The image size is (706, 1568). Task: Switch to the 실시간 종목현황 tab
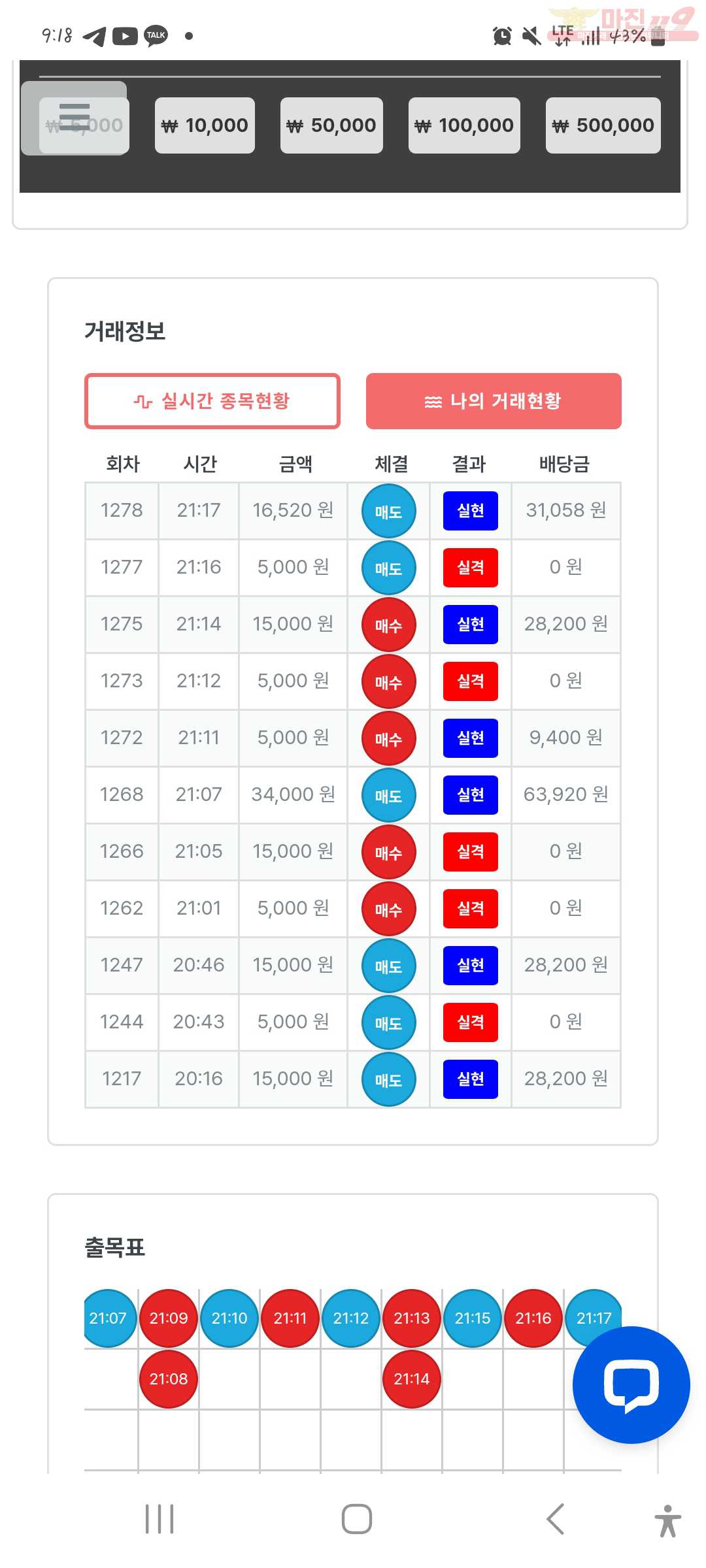(212, 401)
